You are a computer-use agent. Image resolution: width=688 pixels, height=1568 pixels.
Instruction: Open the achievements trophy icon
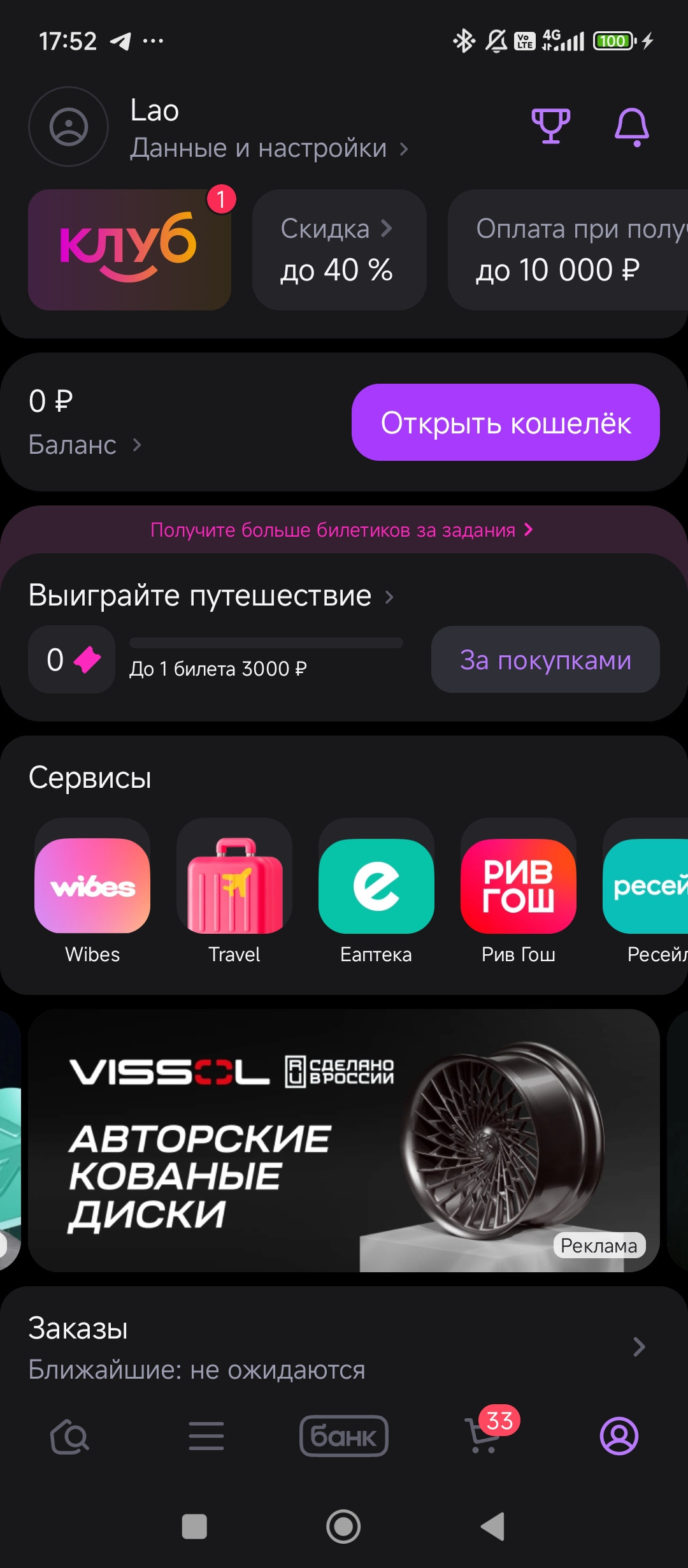(550, 126)
